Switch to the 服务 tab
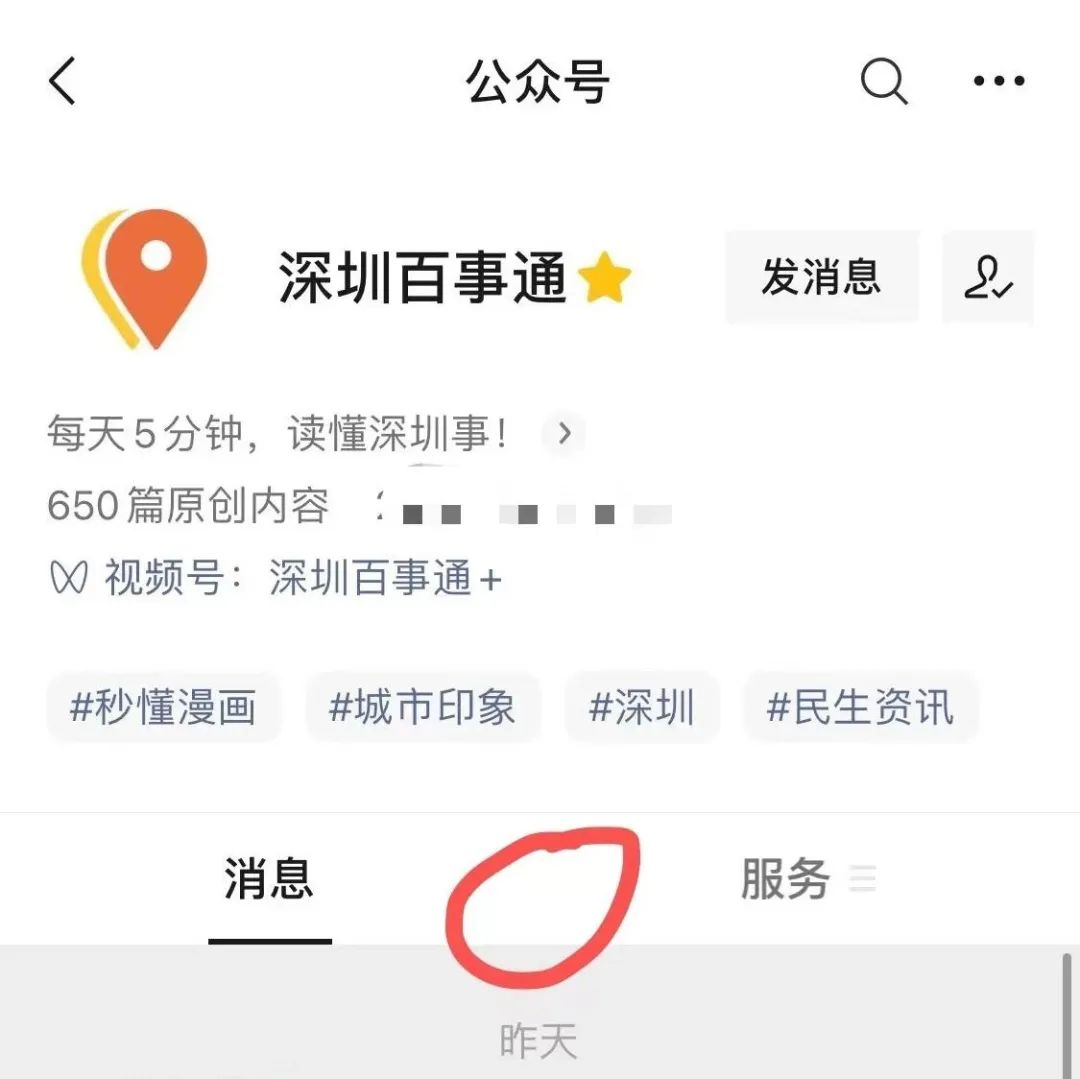The height and width of the screenshot is (1079, 1080). [x=786, y=880]
